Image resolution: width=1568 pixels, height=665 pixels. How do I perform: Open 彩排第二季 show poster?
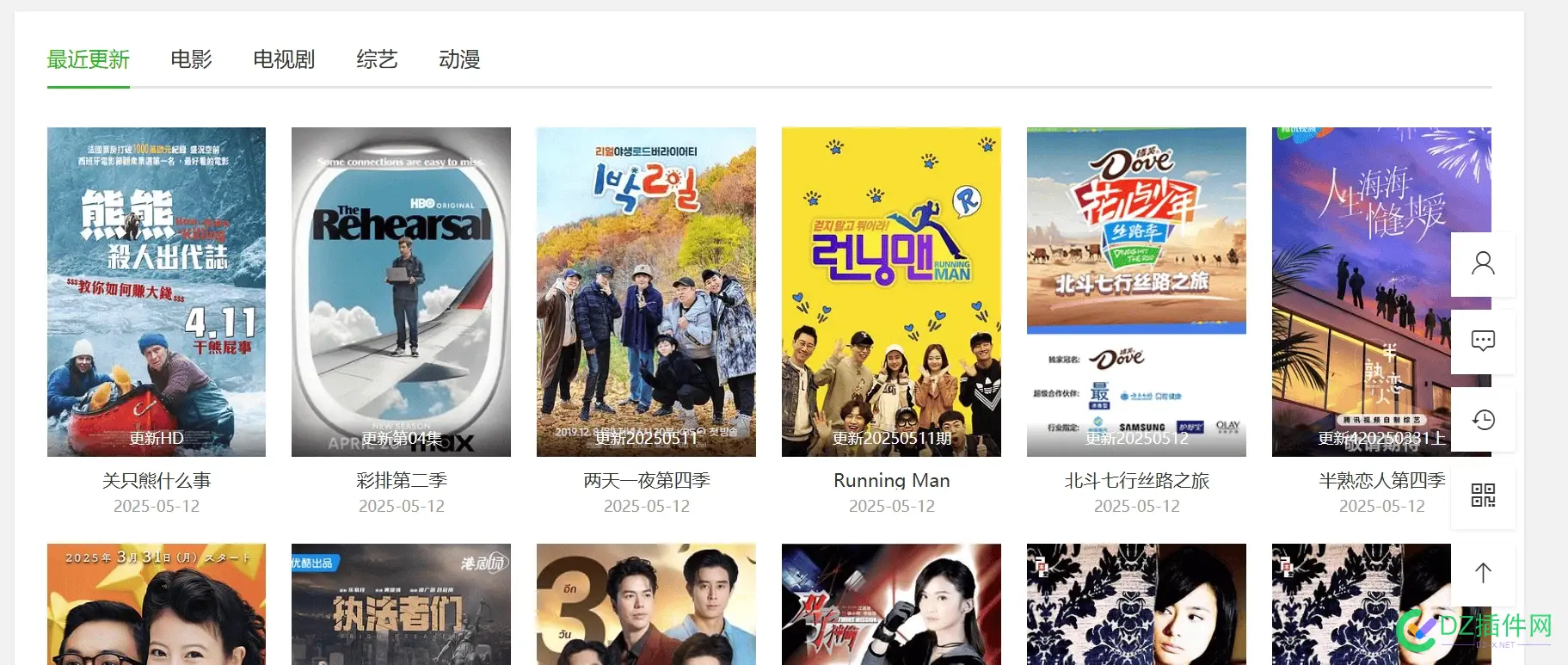[401, 292]
